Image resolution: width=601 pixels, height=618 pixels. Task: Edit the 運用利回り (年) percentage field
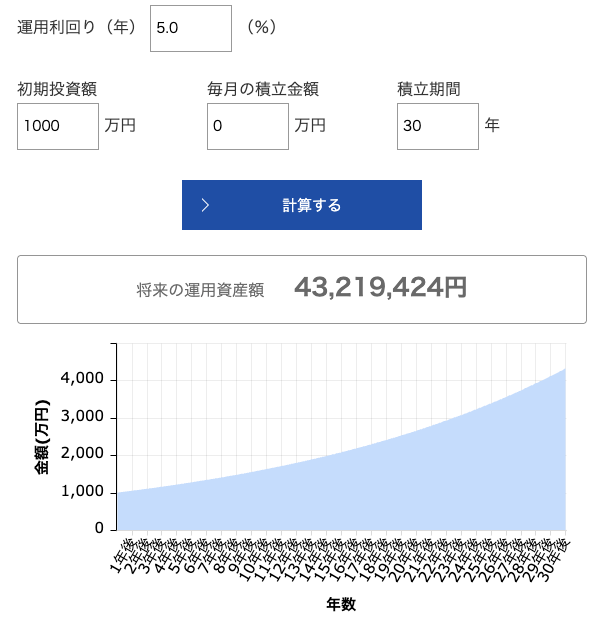pyautogui.click(x=190, y=28)
